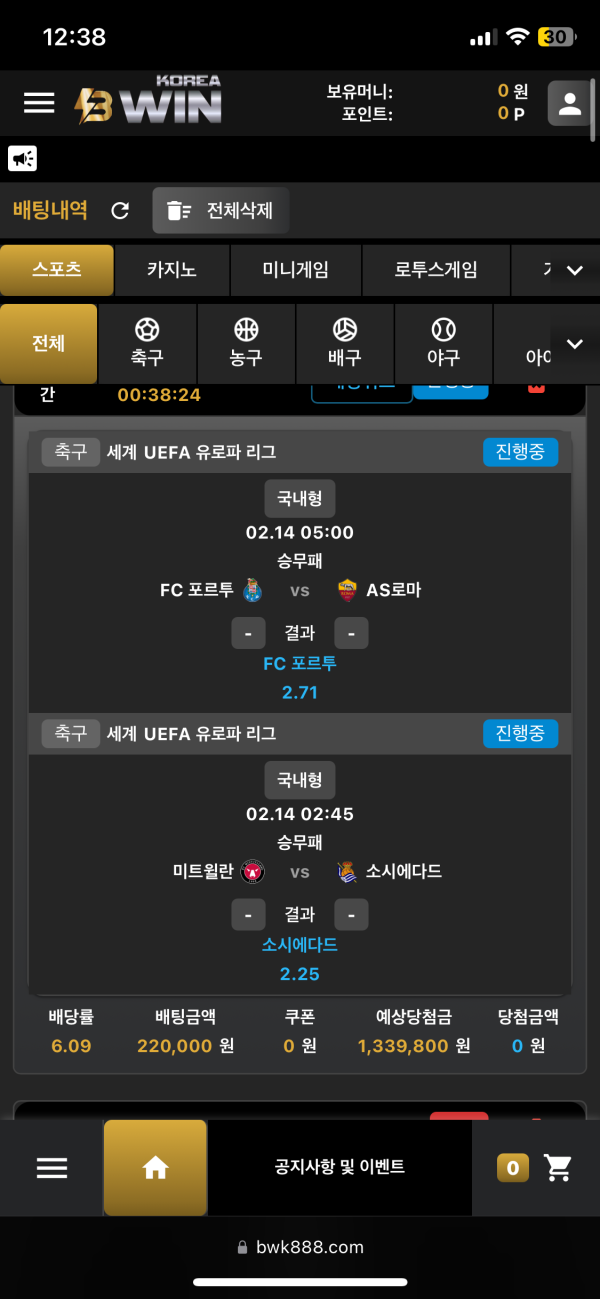600x1299 pixels.
Task: Tap the megaphone announcement icon
Action: [x=23, y=158]
